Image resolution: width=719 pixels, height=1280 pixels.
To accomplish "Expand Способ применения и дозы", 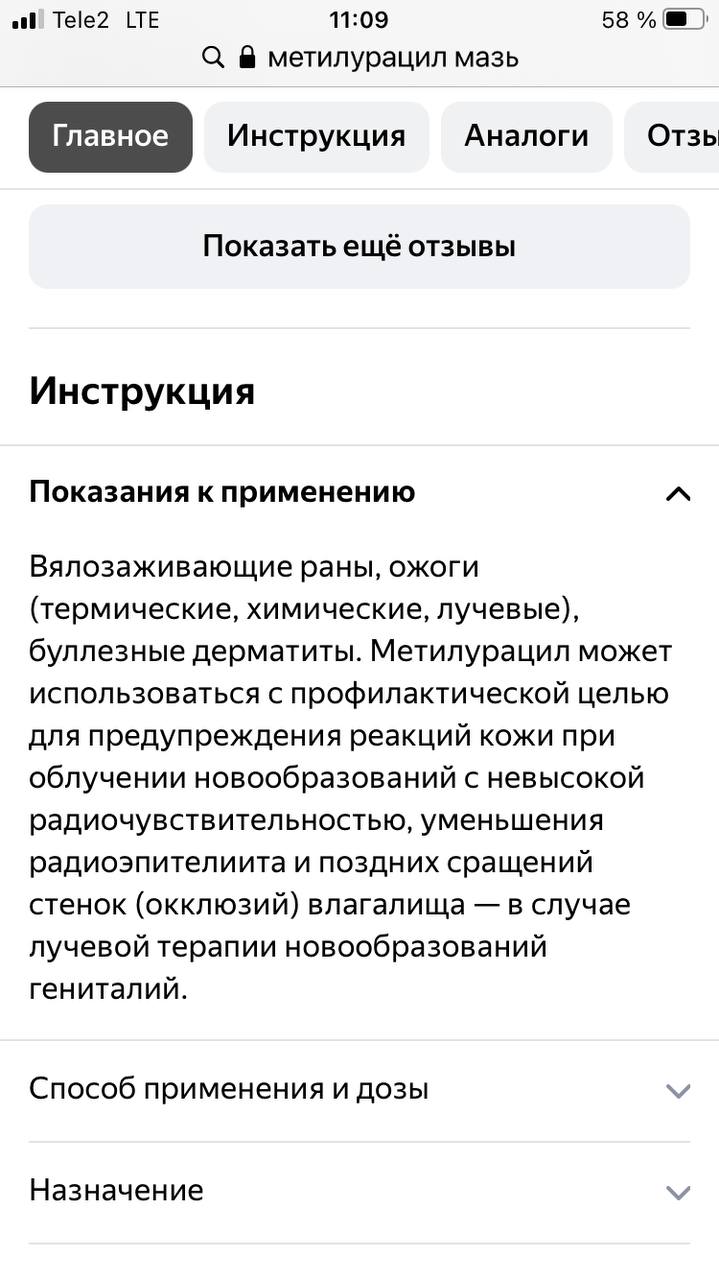I will [x=359, y=1089].
